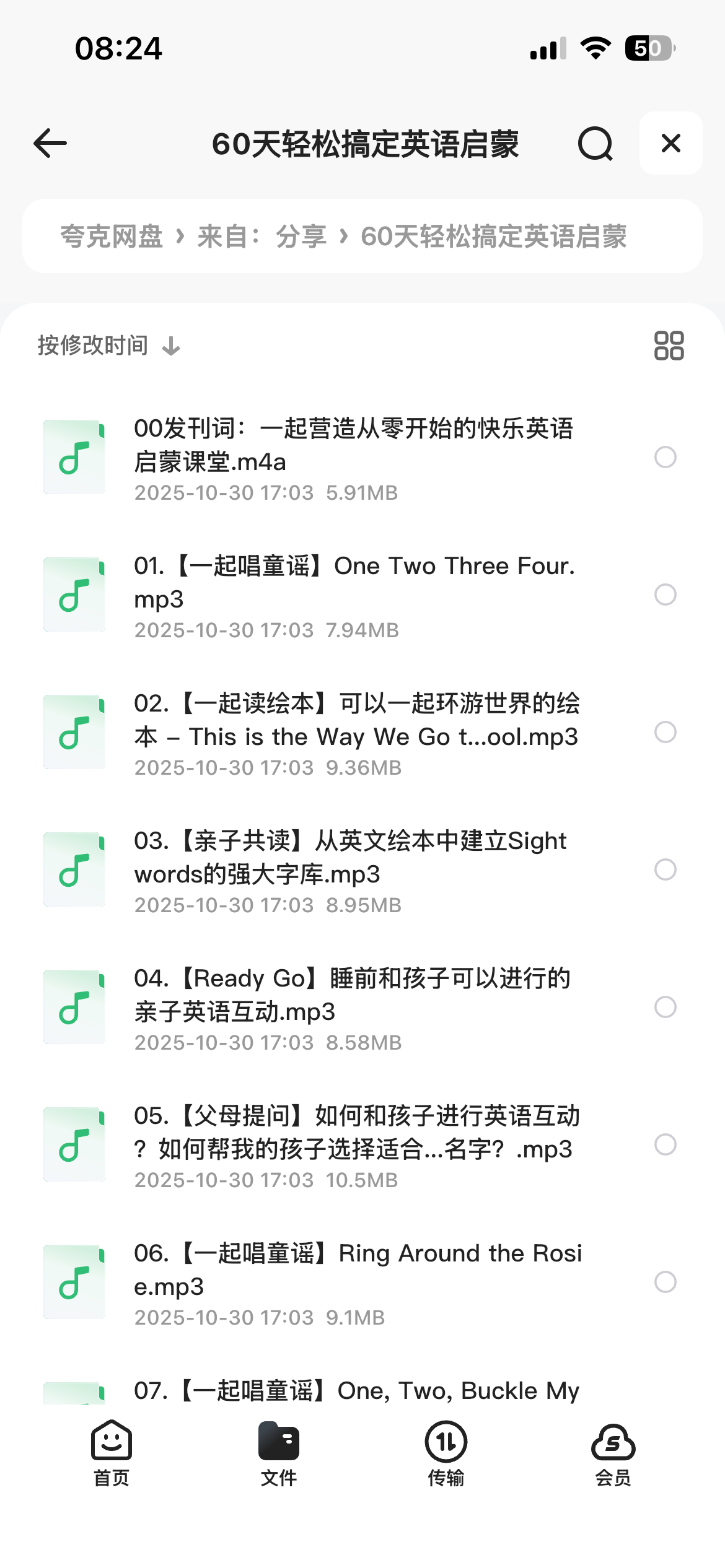Go to 来自：分享 in the breadcrumb
The height and width of the screenshot is (1568, 725).
261,237
